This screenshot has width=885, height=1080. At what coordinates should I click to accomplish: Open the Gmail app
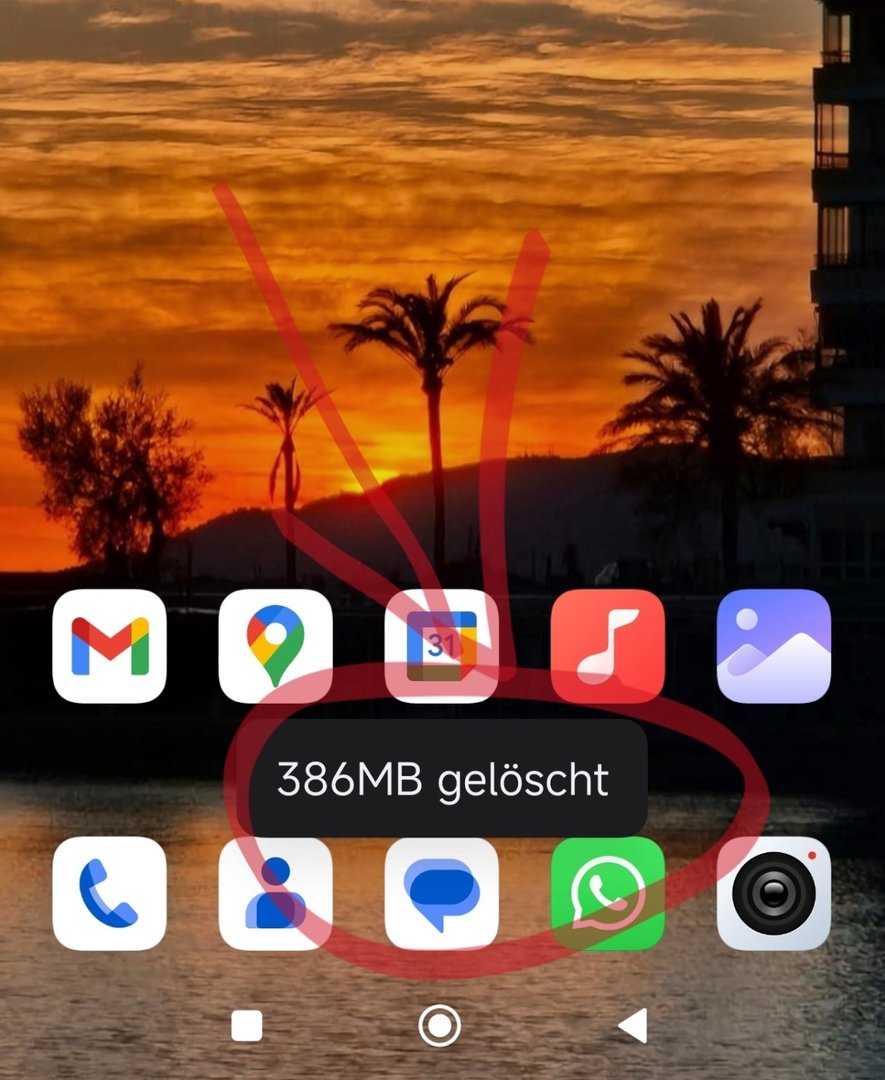pyautogui.click(x=109, y=646)
